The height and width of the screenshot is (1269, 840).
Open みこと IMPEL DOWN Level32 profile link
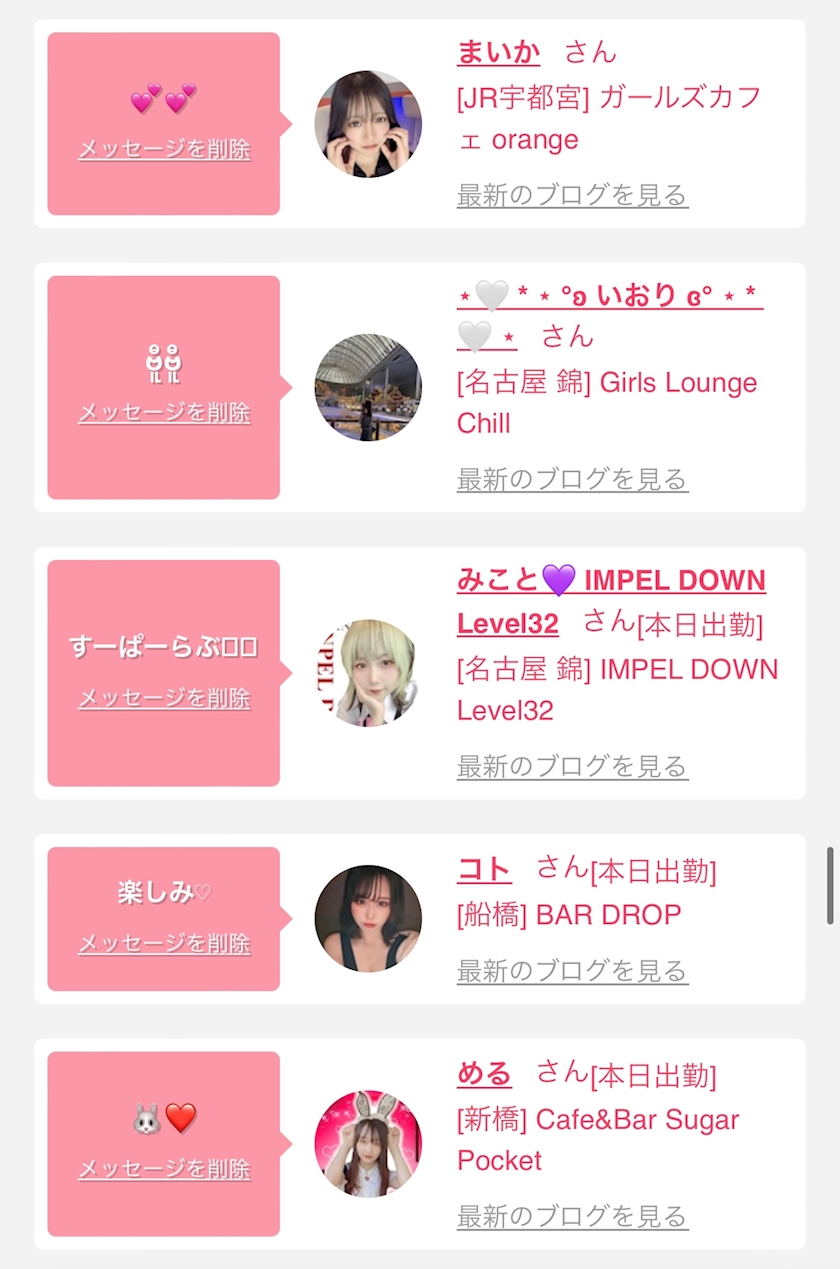tap(610, 581)
